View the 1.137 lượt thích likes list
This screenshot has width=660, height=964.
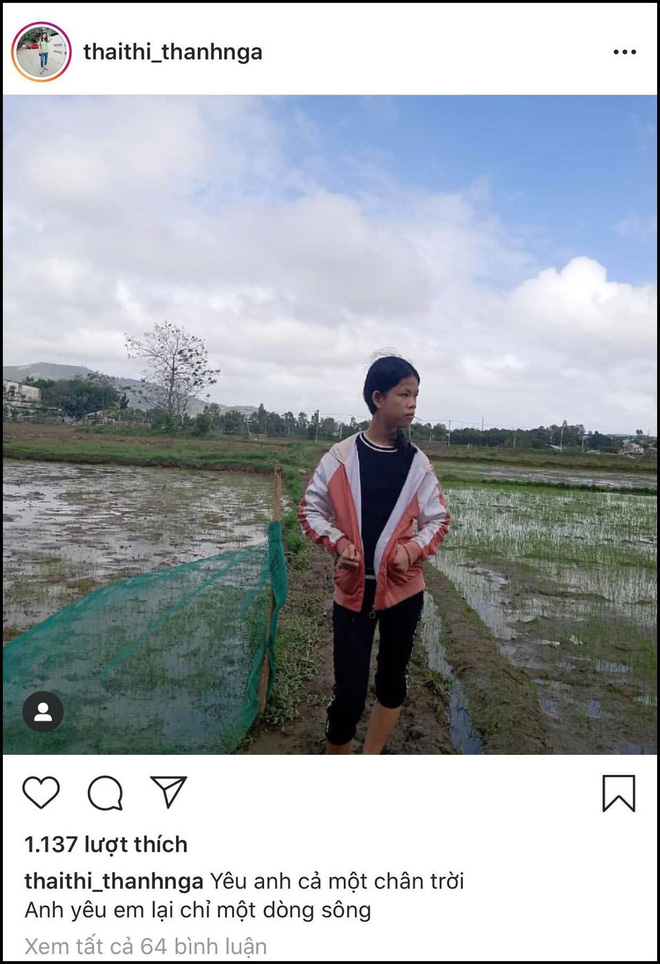tap(105, 844)
